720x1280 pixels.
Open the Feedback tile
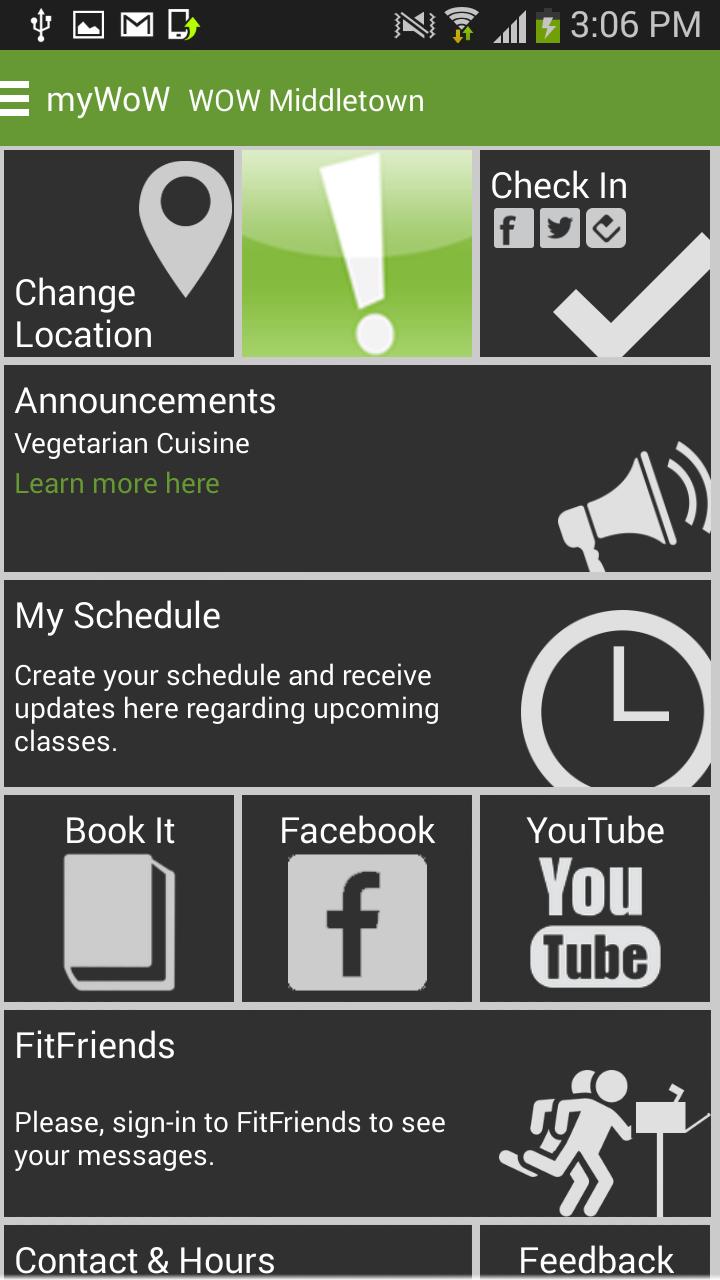click(595, 1254)
